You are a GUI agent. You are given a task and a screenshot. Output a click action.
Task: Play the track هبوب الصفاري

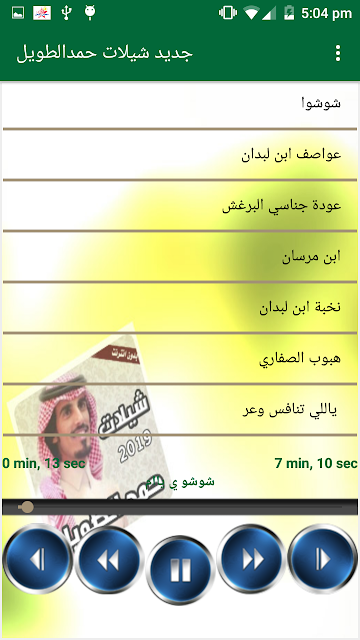pyautogui.click(x=180, y=359)
